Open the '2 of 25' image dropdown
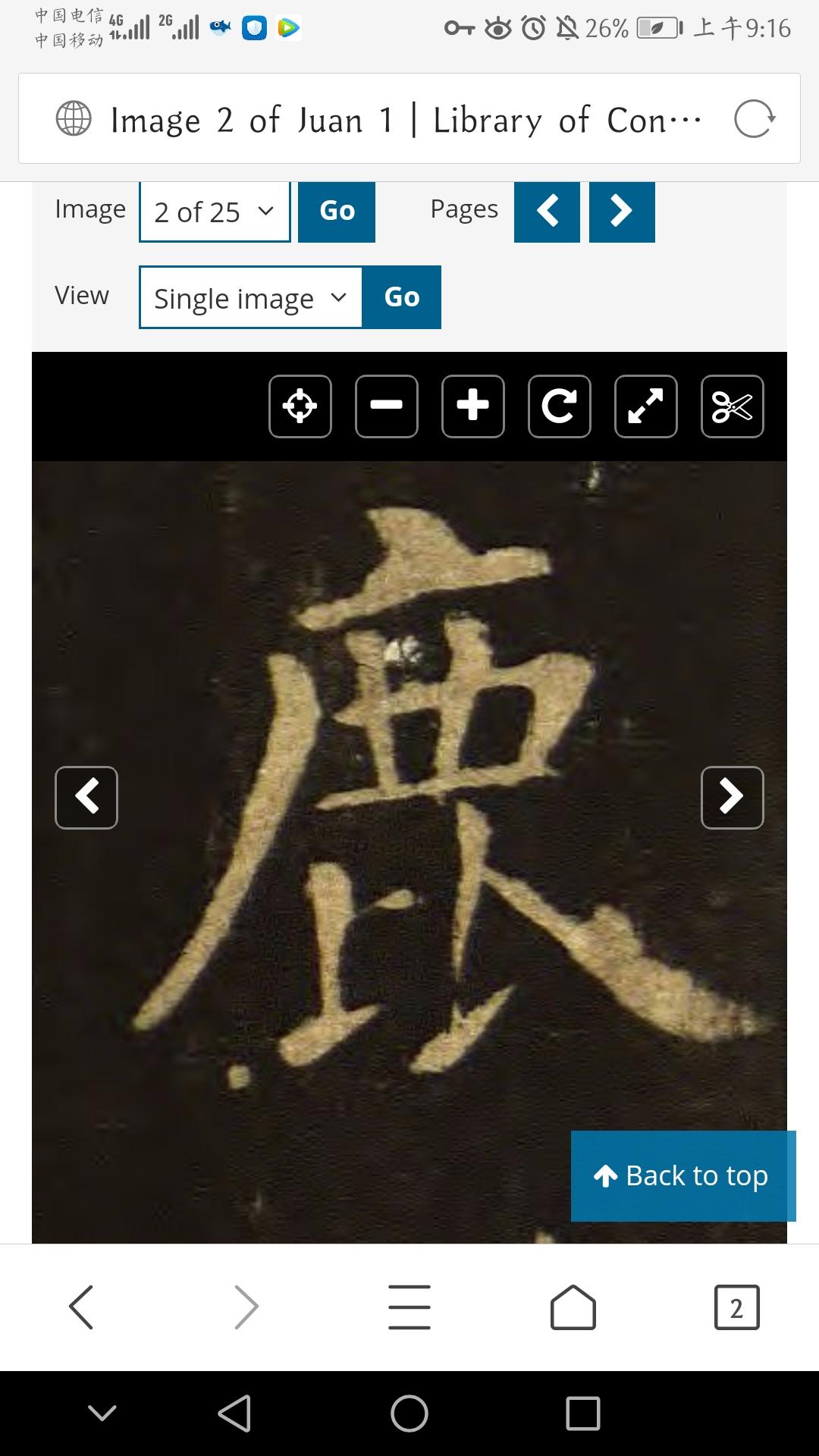819x1456 pixels. tap(215, 212)
